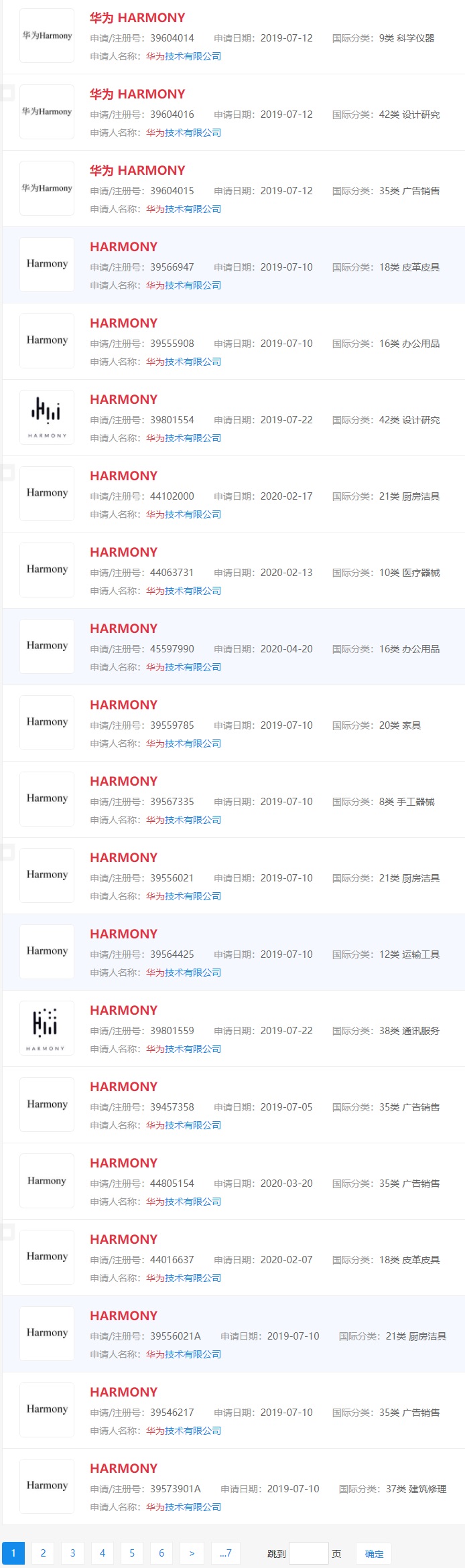Go to page 2 of results
Image resolution: width=465 pixels, height=1568 pixels.
tap(43, 1553)
